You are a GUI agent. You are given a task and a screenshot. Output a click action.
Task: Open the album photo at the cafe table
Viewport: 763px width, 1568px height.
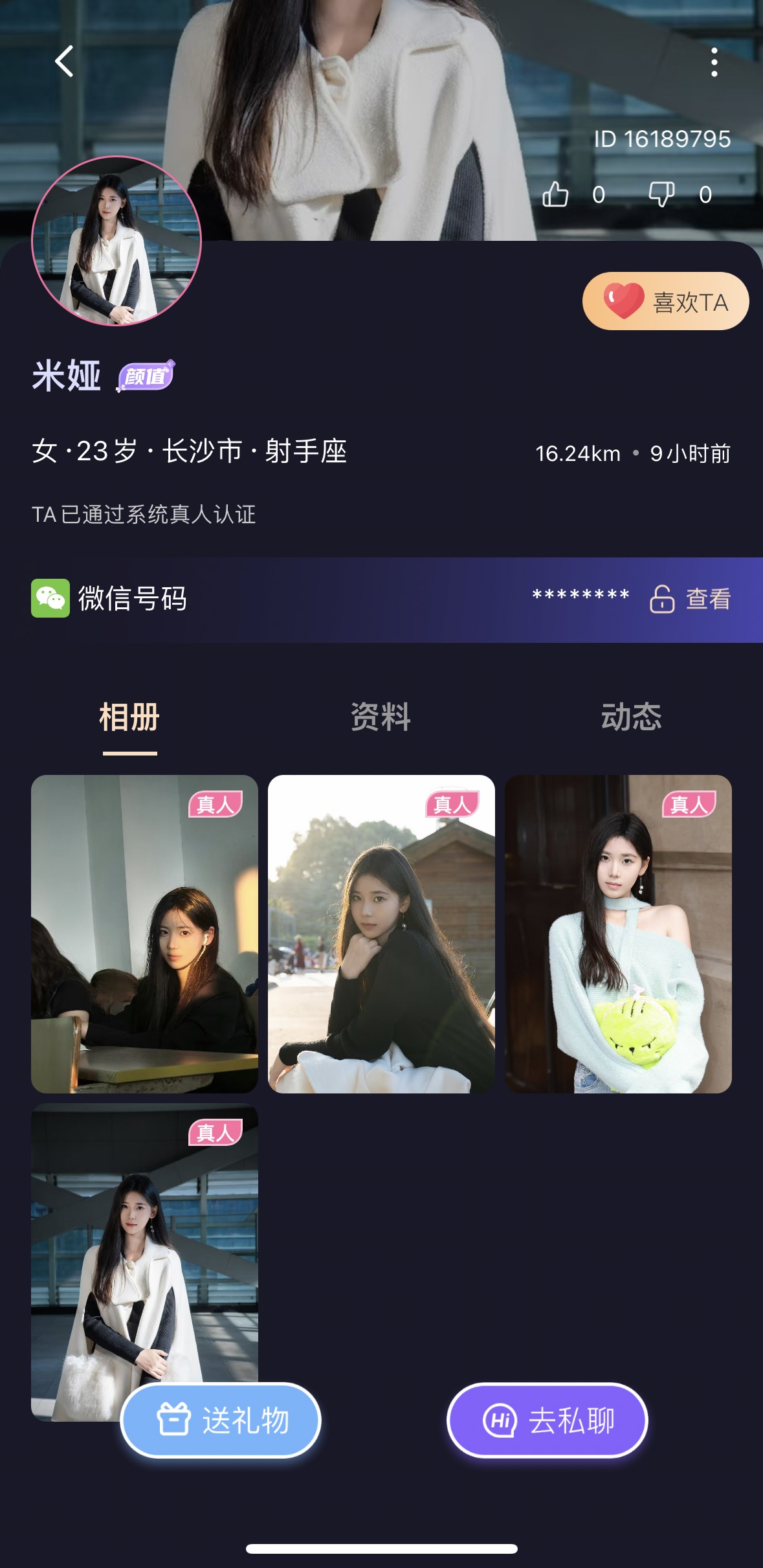pos(144,934)
